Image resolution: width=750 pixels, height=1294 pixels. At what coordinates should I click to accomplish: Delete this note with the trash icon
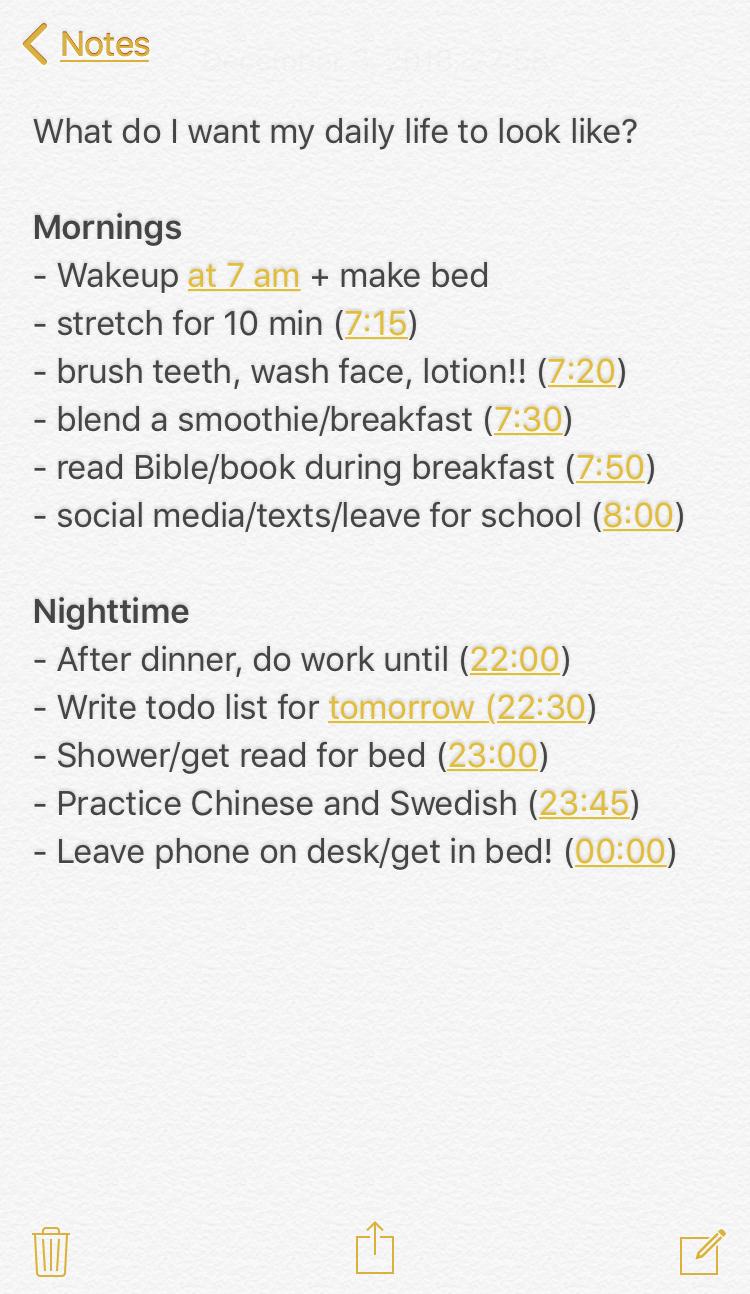pos(51,1251)
